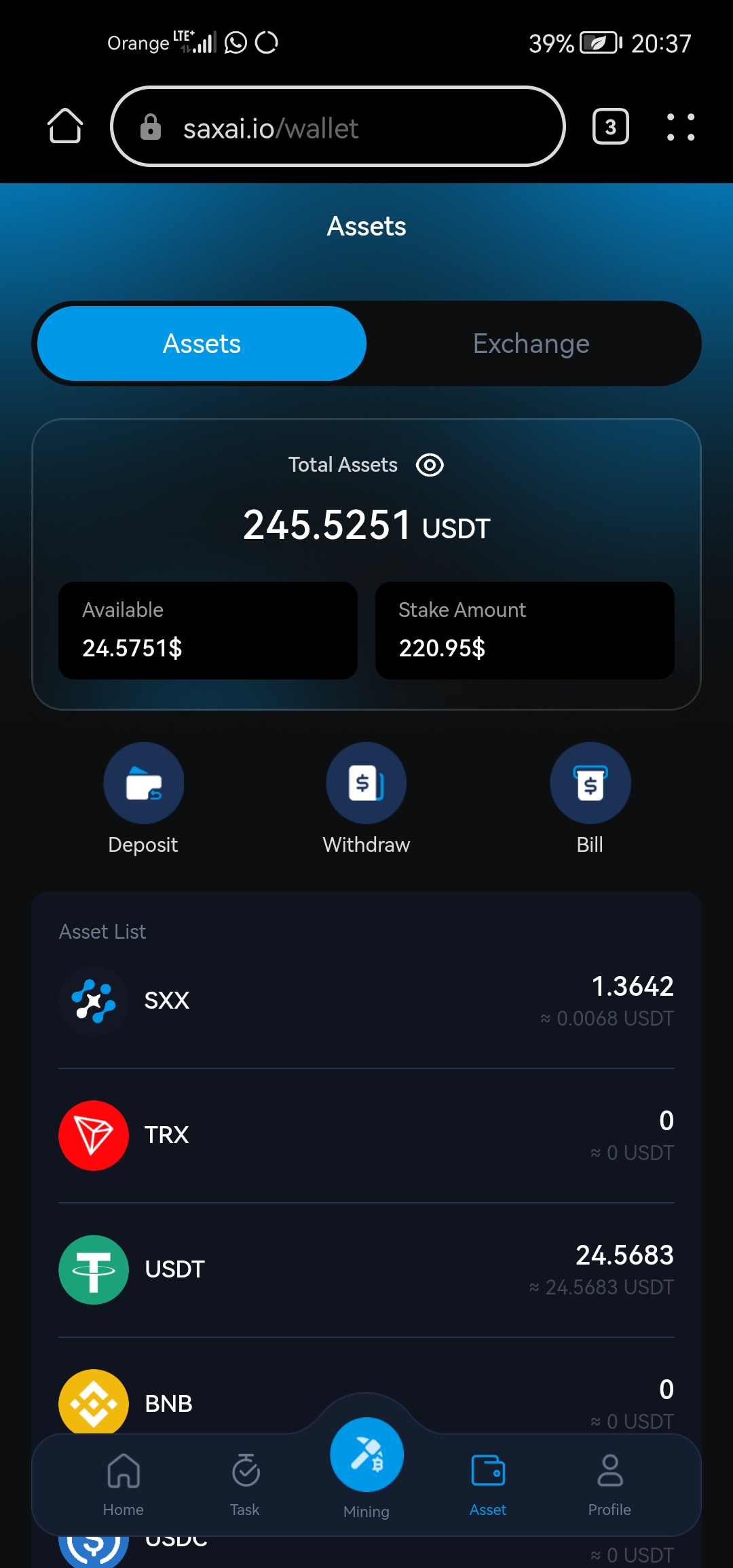Open the TRX asset row
The height and width of the screenshot is (1568, 733).
(x=366, y=1135)
